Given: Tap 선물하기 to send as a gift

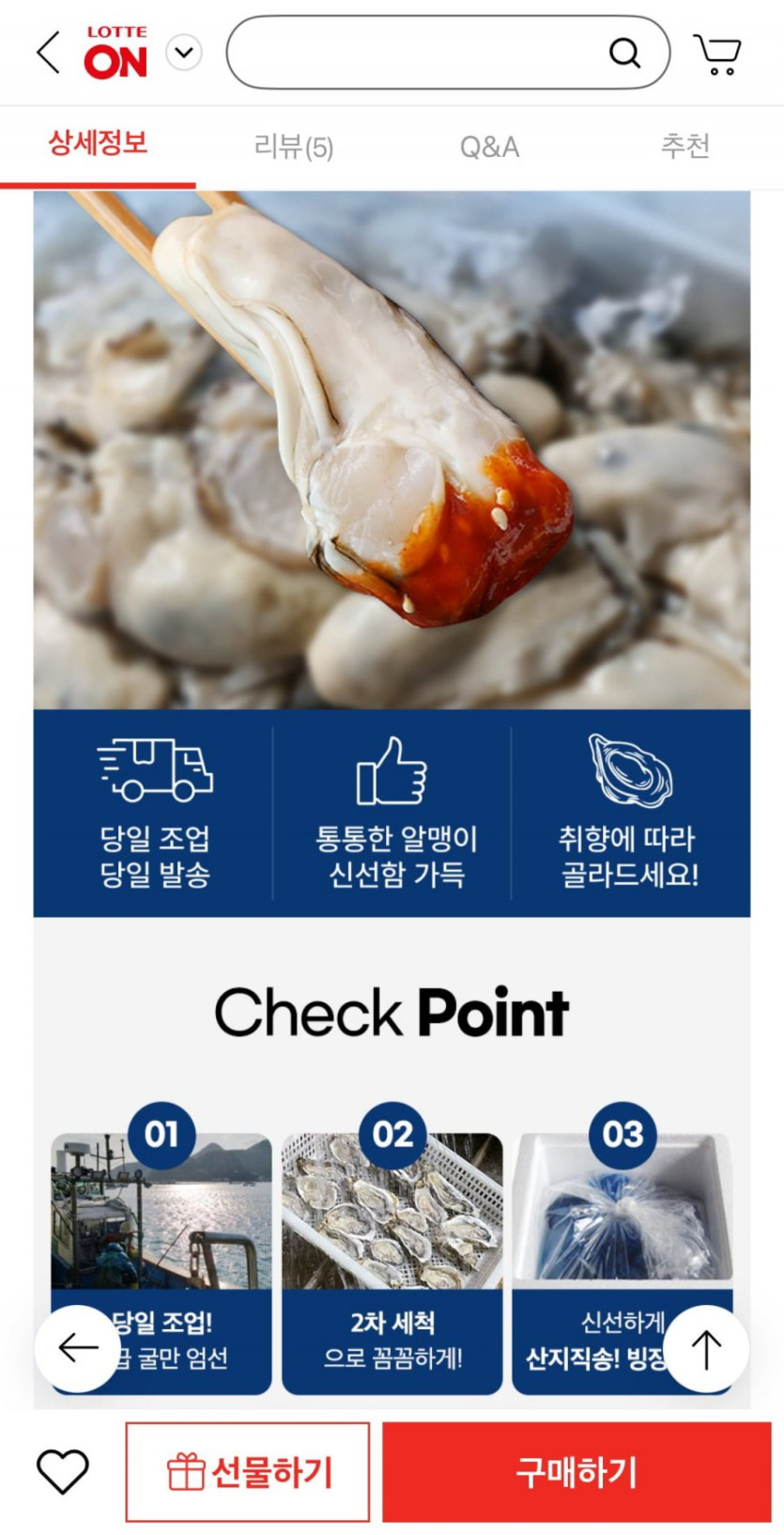Looking at the screenshot, I should pos(248,1472).
